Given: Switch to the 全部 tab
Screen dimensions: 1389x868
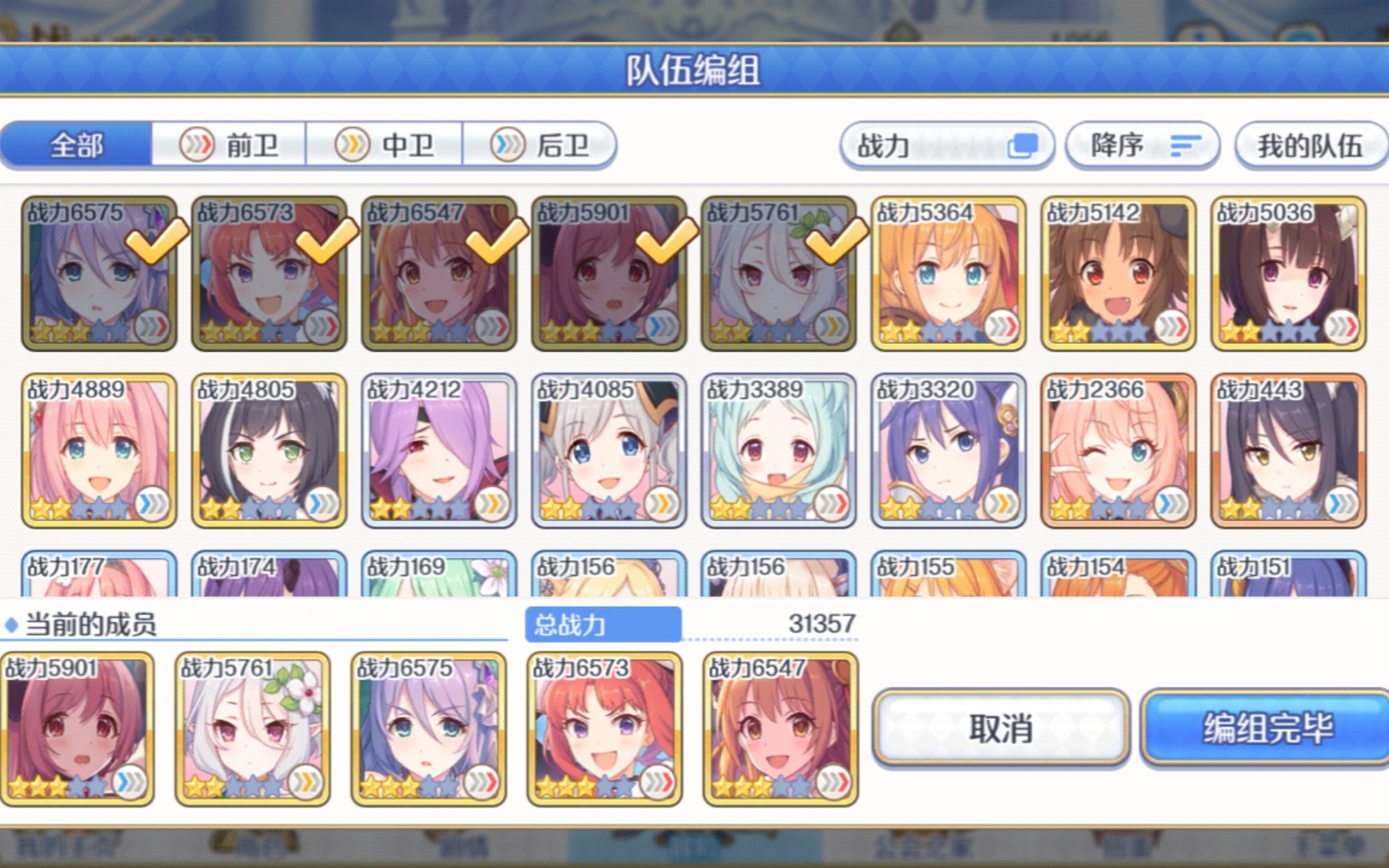Looking at the screenshot, I should [x=76, y=145].
